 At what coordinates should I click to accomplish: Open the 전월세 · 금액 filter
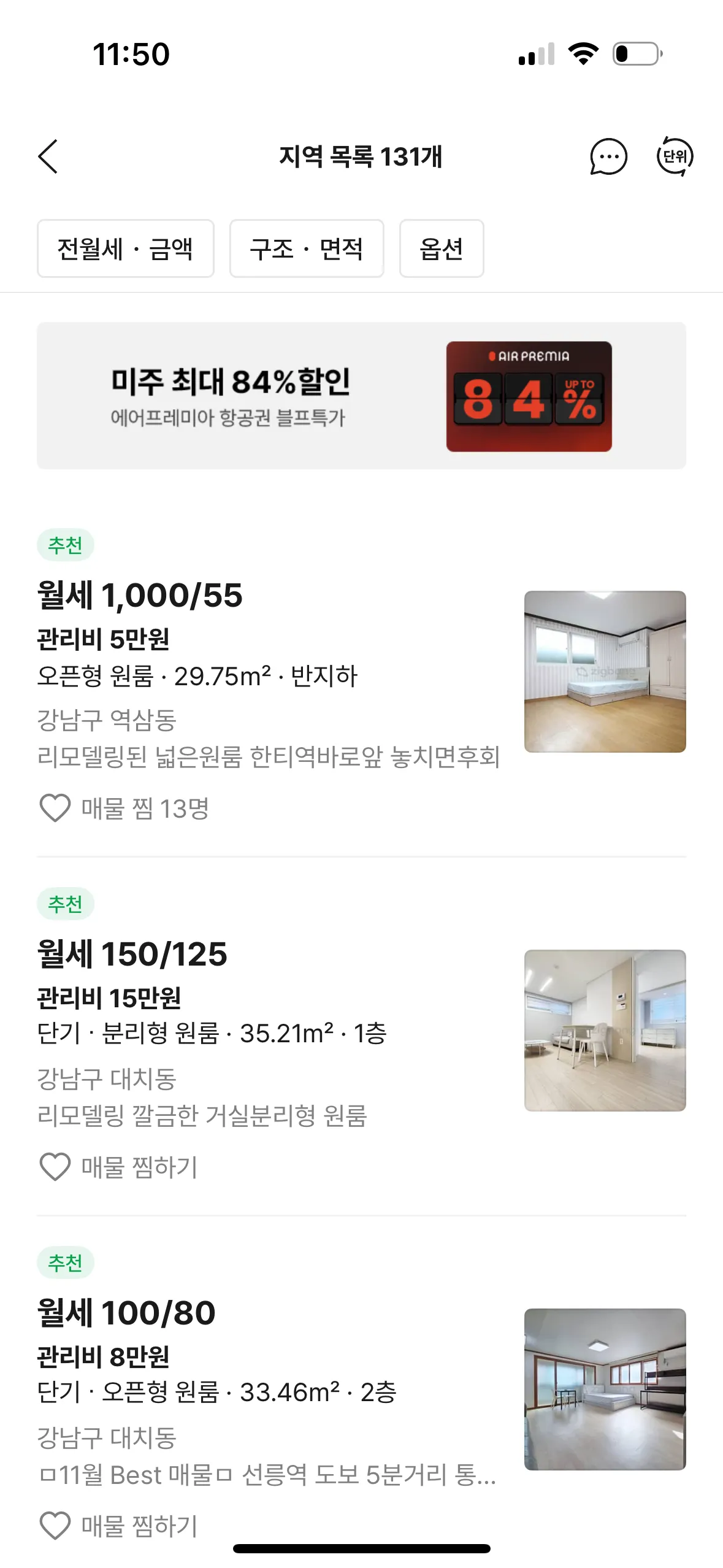(x=126, y=248)
